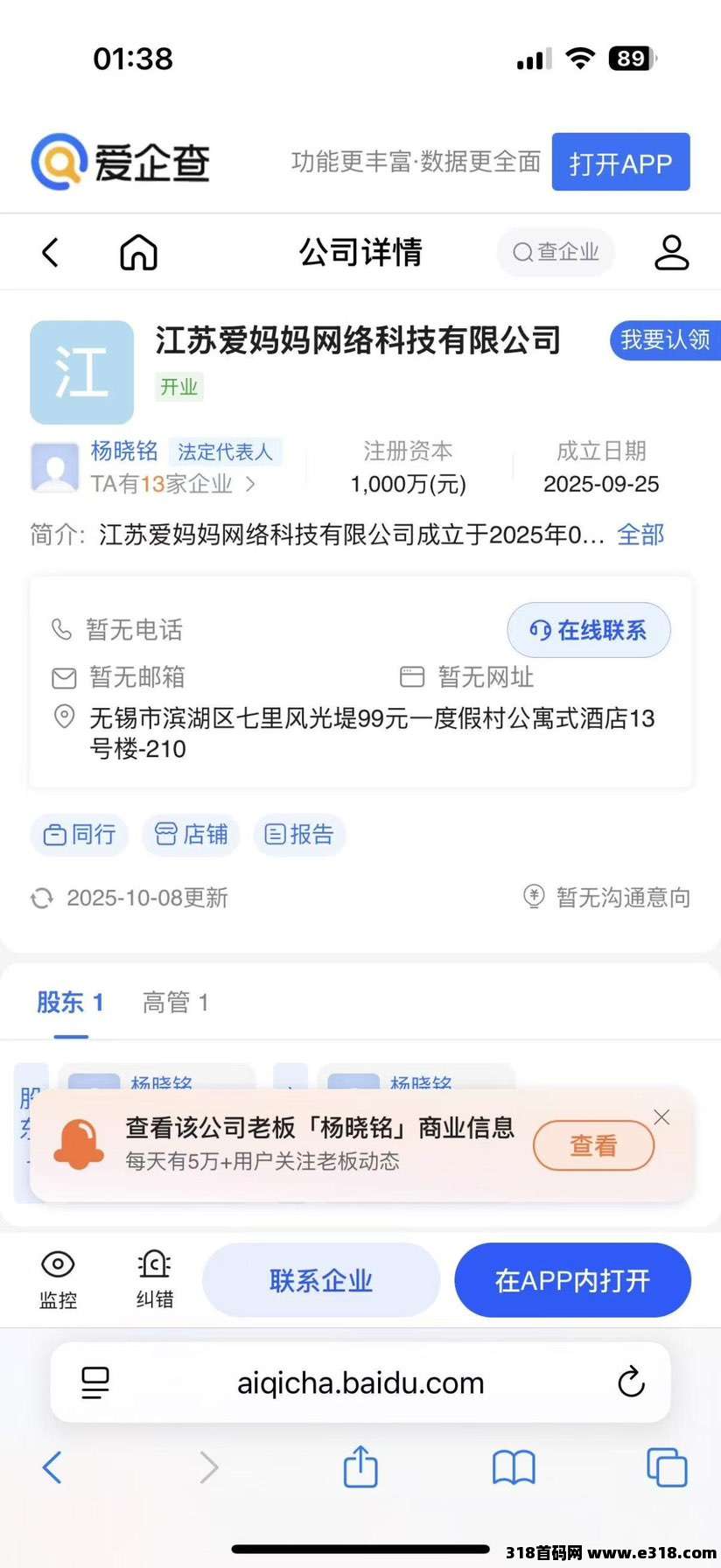The width and height of the screenshot is (721, 1568).
Task: Open the user profile icon
Action: 671,253
